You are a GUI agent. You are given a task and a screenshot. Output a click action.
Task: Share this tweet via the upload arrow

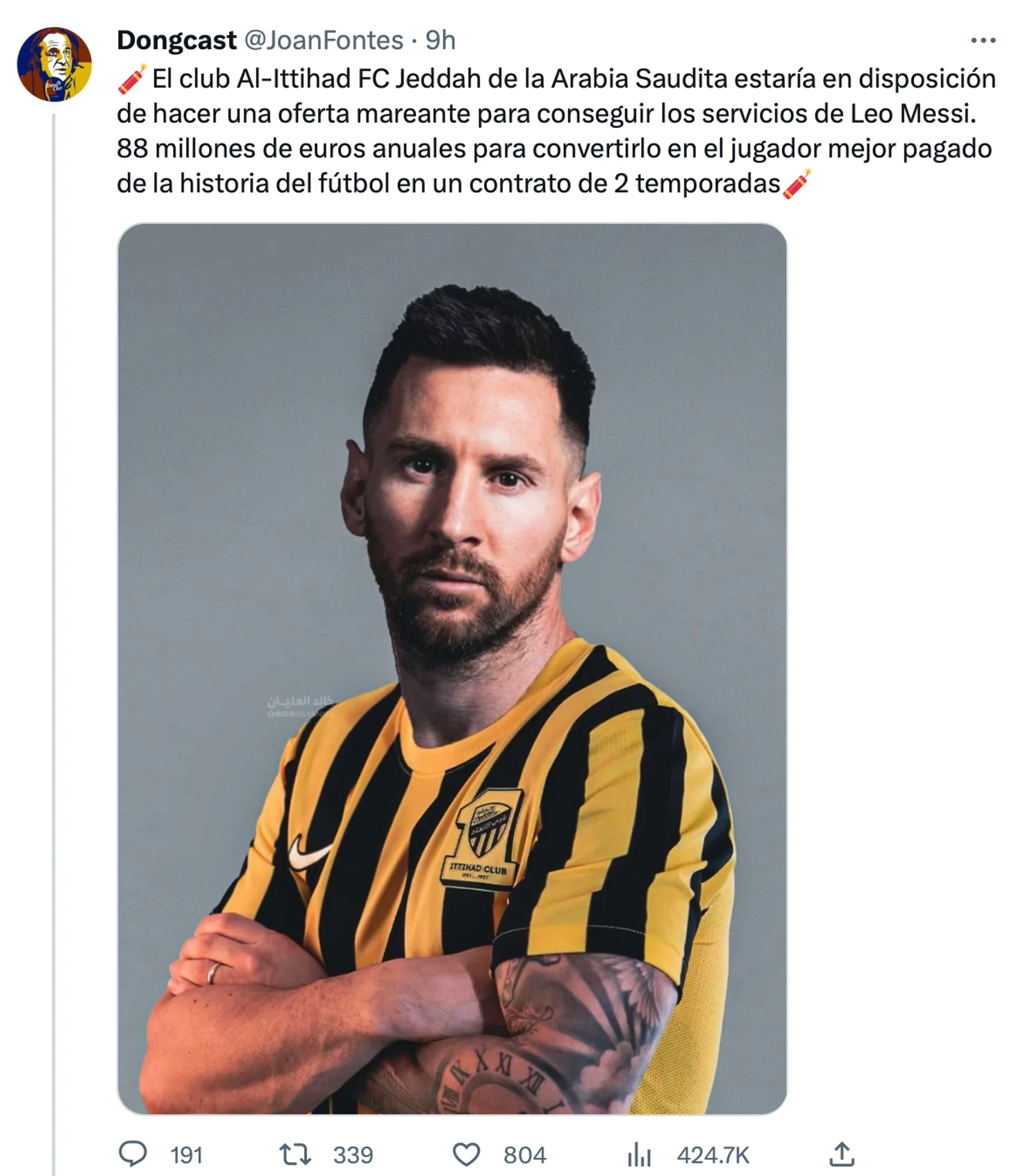[x=841, y=1154]
